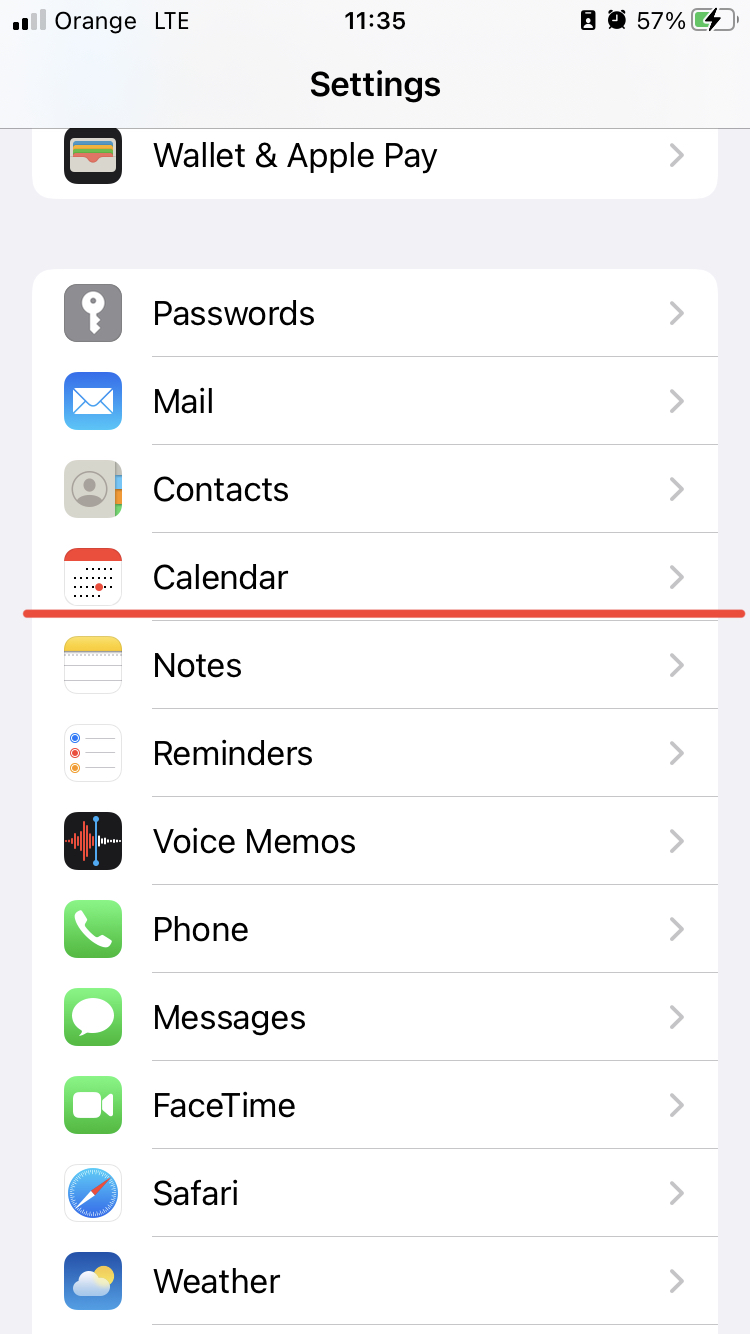The height and width of the screenshot is (1334, 750).
Task: Open Notes settings
Action: click(375, 666)
